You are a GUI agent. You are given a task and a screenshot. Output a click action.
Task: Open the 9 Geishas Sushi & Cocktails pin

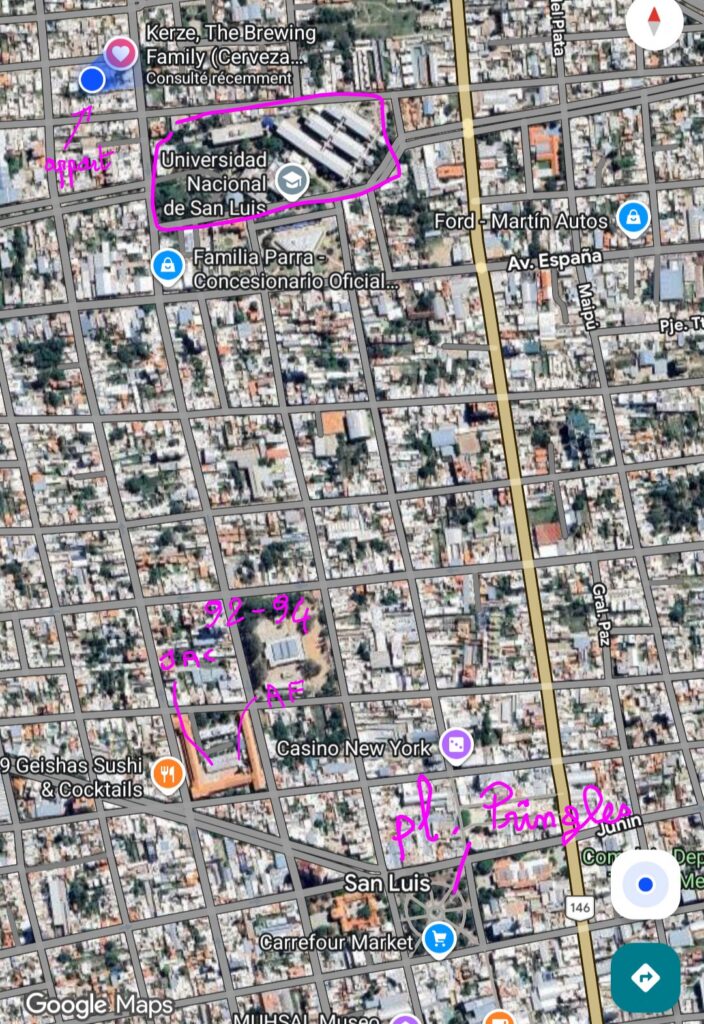point(167,772)
